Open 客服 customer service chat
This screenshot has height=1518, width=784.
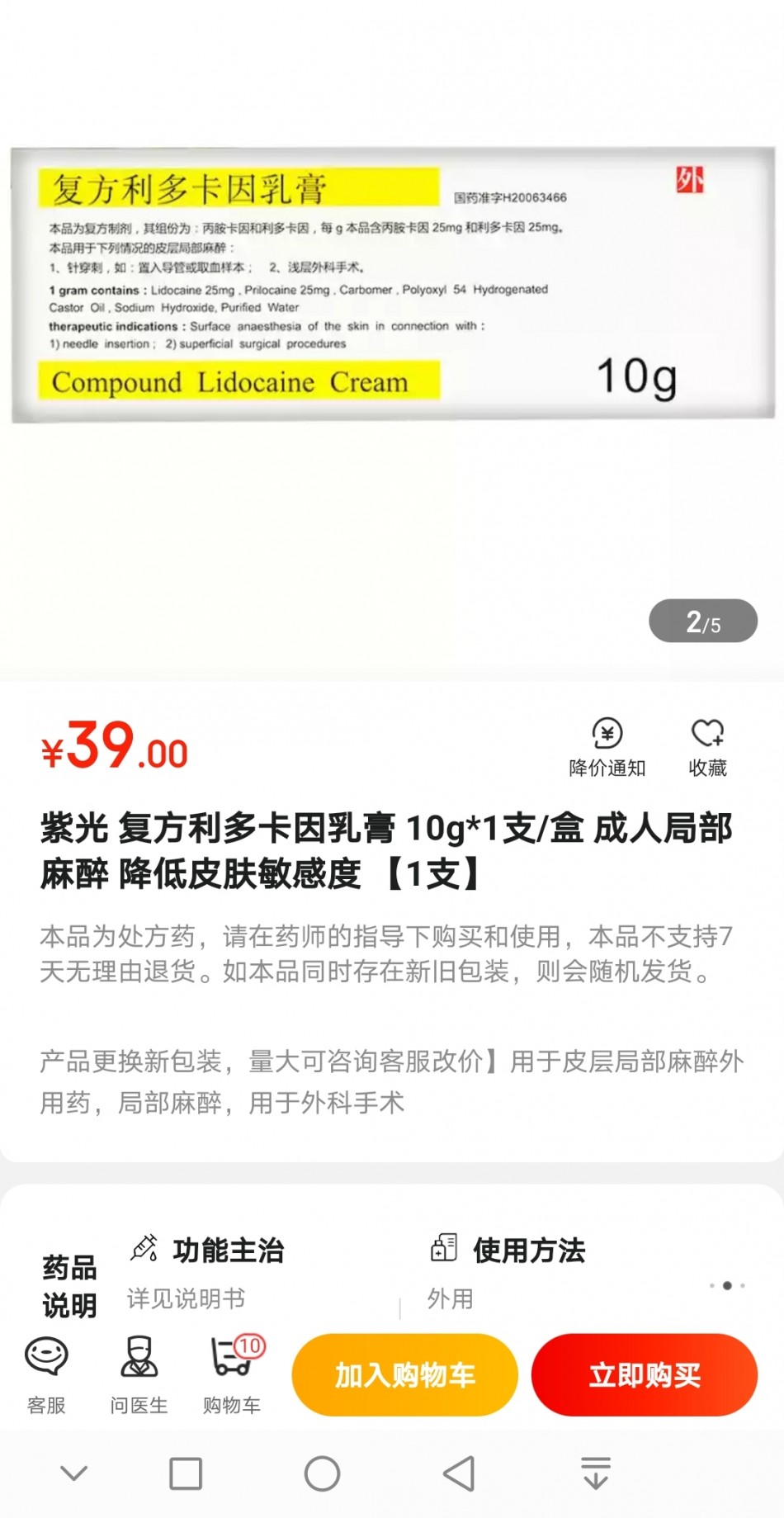tap(46, 1374)
